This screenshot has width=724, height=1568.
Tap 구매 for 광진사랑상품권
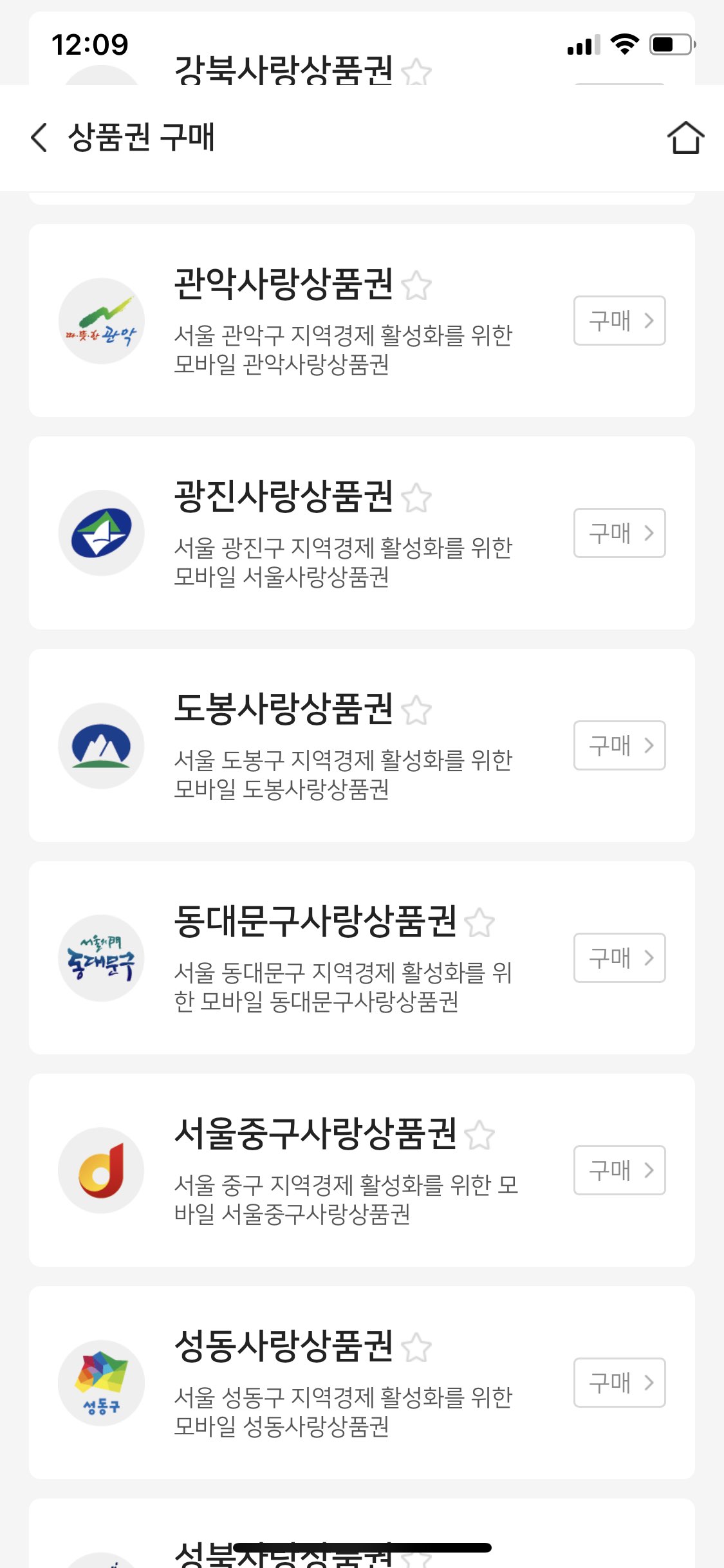click(620, 533)
